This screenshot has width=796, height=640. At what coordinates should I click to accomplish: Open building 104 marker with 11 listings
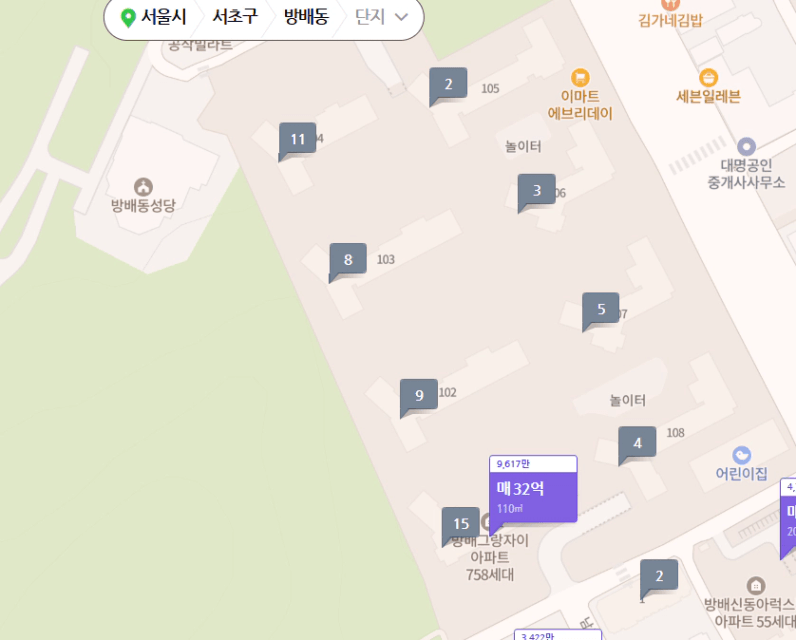(297, 139)
